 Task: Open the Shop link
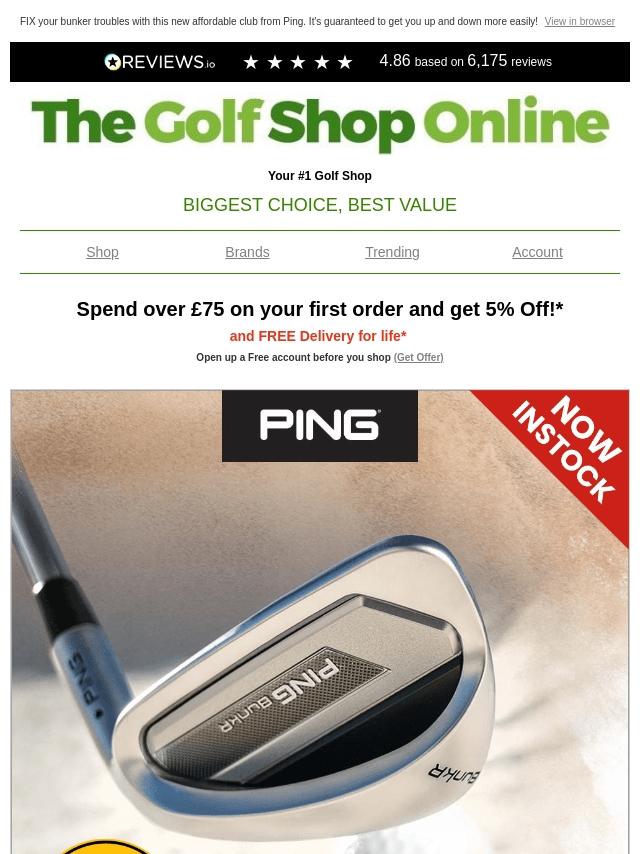point(102,252)
